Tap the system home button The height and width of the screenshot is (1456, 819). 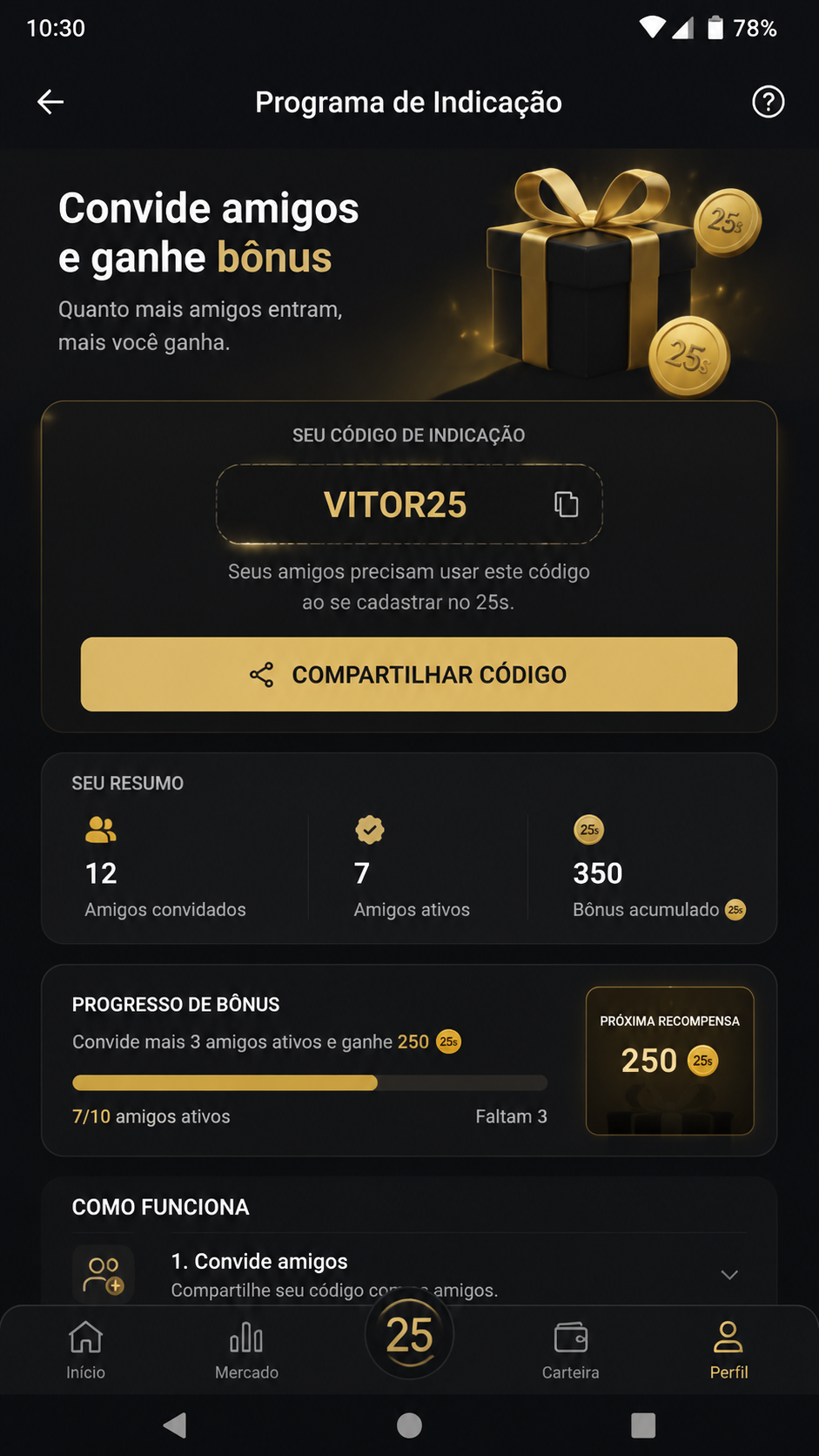[x=409, y=1426]
